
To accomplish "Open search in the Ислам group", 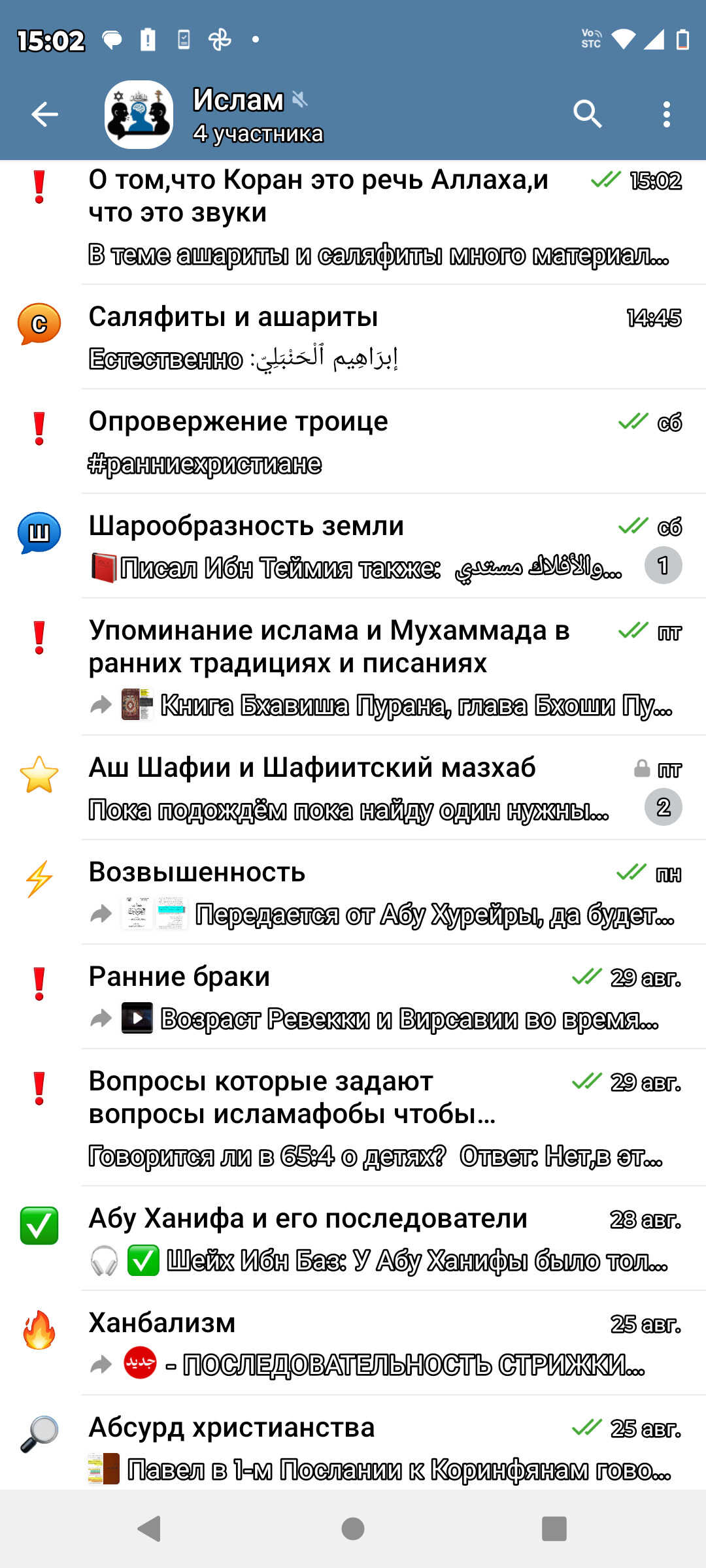I will pos(587,114).
